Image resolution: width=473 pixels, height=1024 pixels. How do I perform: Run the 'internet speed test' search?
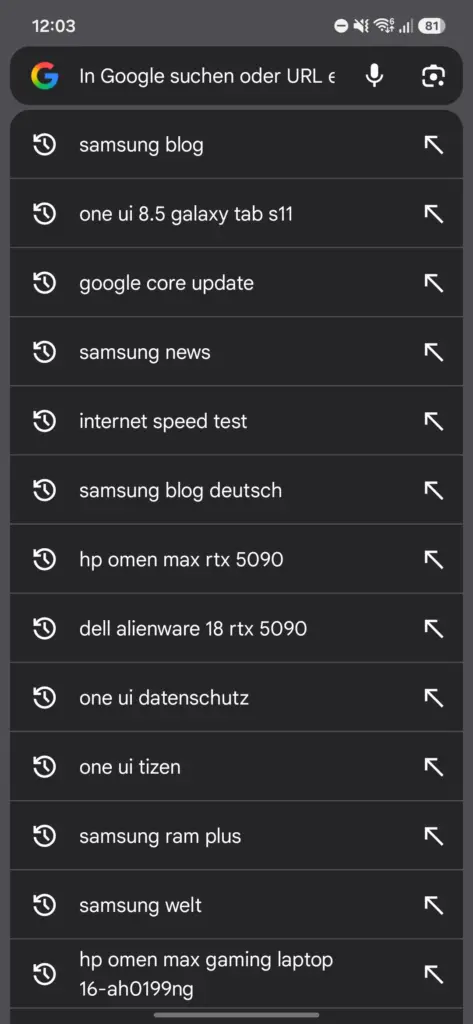point(236,421)
